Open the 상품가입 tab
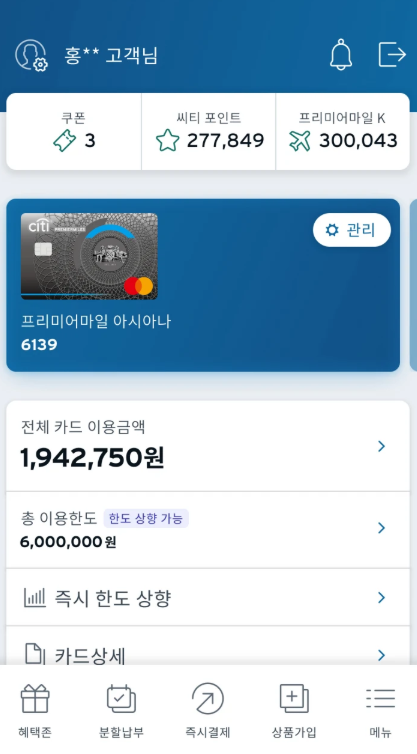417x754 pixels. (294, 711)
